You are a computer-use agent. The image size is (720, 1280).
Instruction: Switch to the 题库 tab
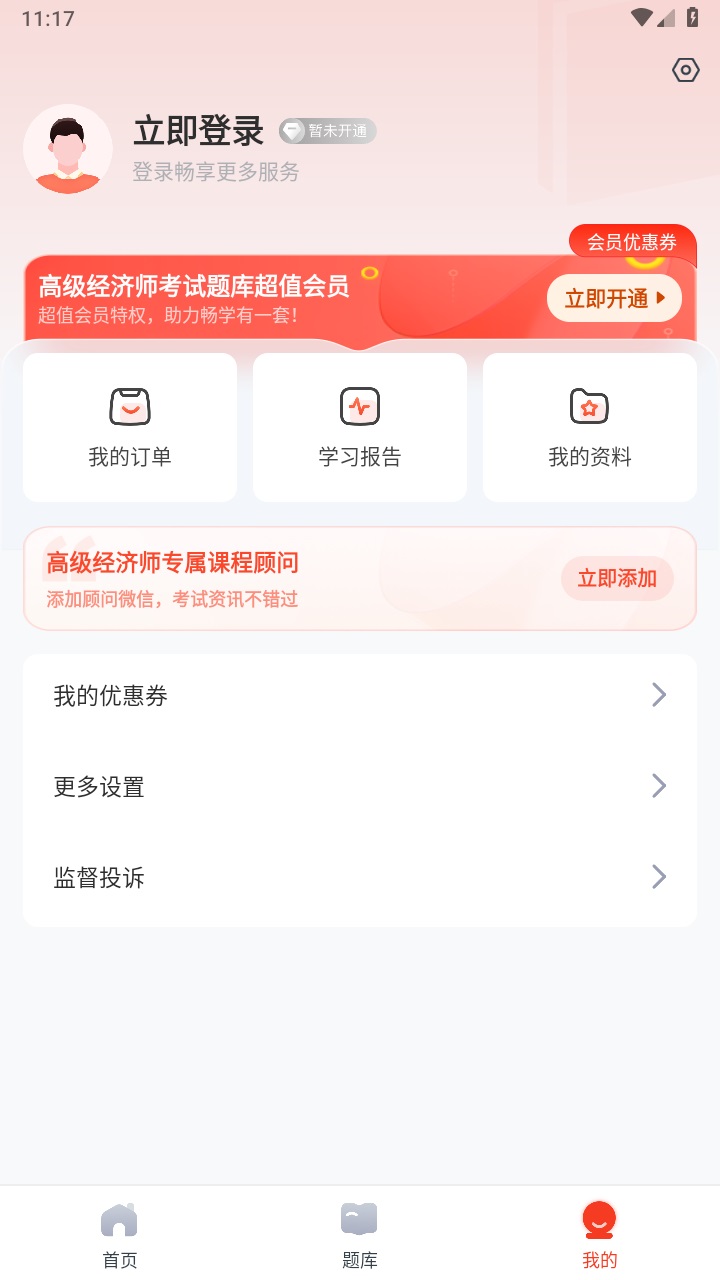tap(359, 1233)
